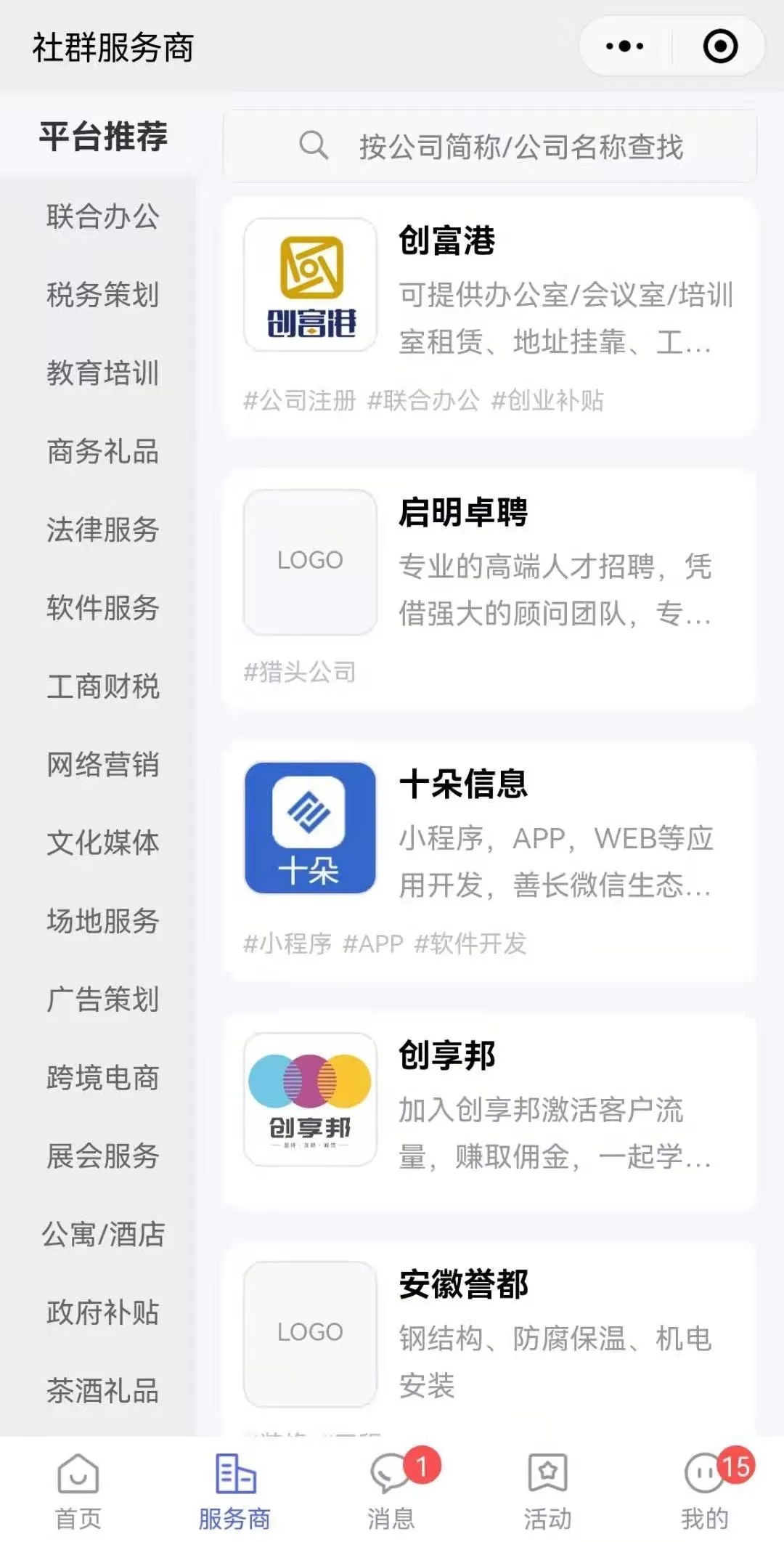View the 十朵信息 provider details
784x1542 pixels.
[490, 860]
